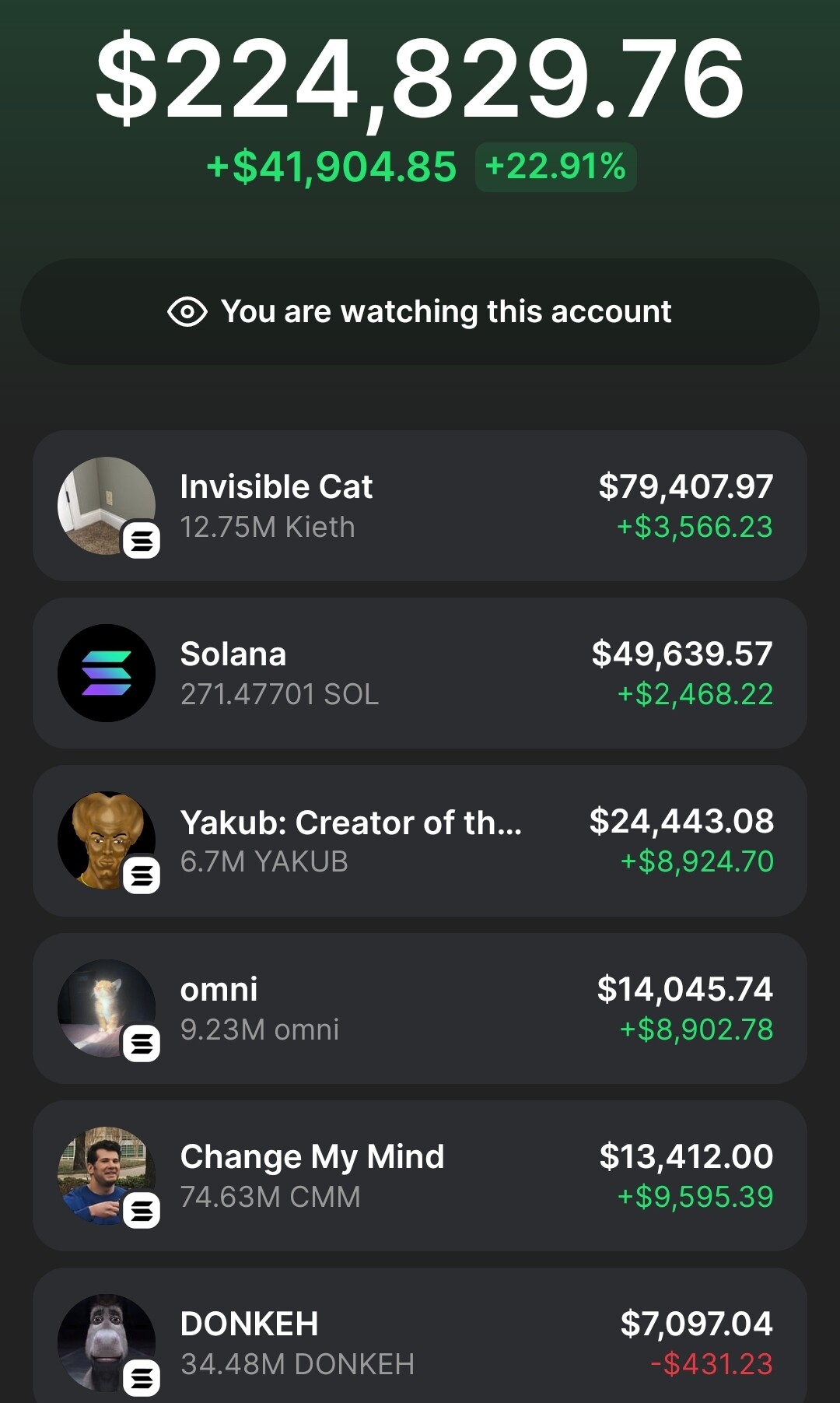Viewport: 840px width, 1403px height.
Task: Open the DONKEH token row
Action: point(420,1340)
